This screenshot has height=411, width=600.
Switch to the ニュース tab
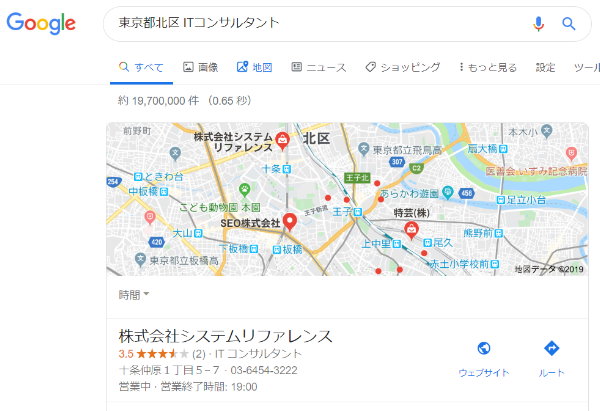click(x=318, y=67)
